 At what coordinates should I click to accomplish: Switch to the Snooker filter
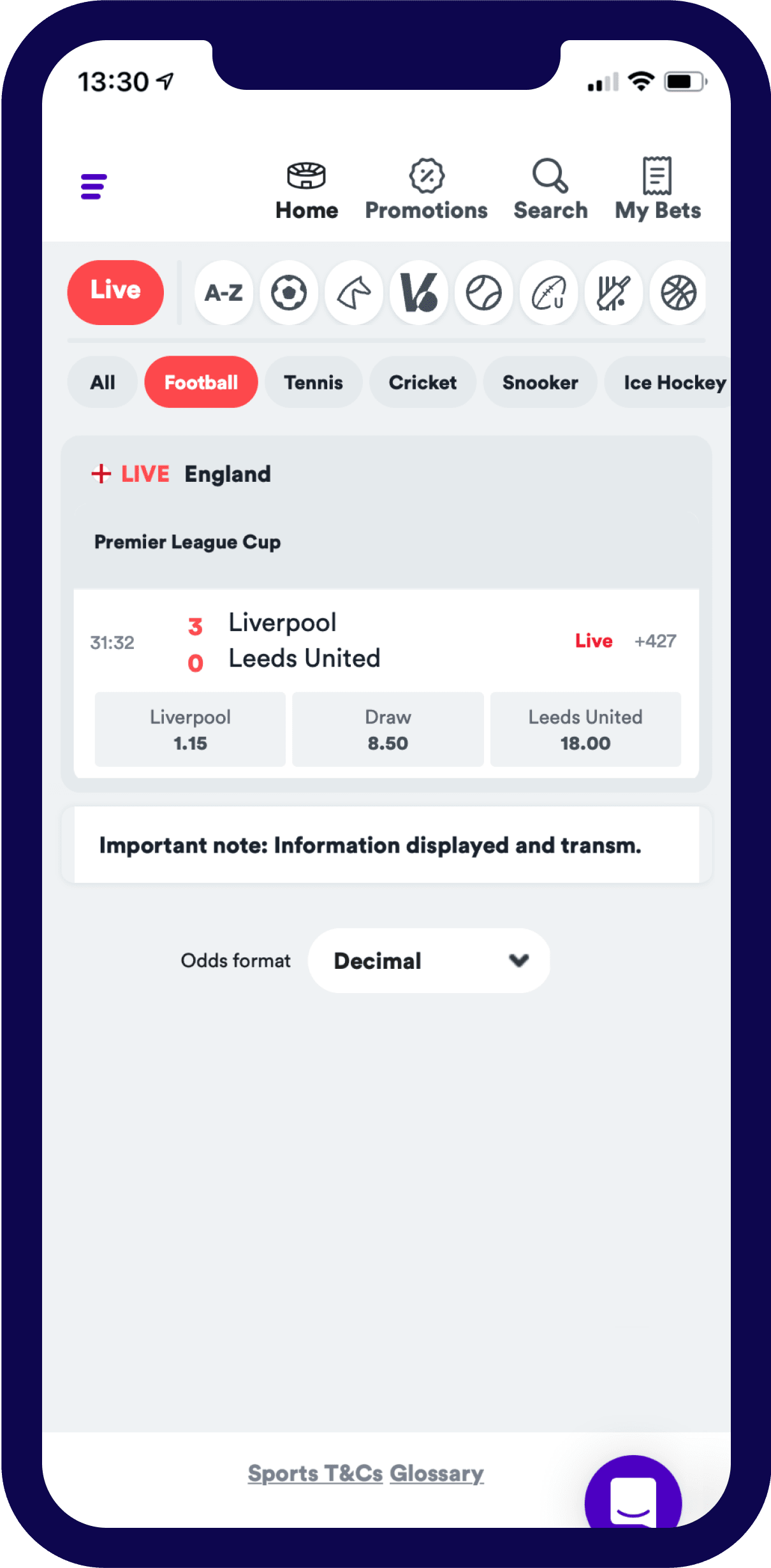(540, 382)
